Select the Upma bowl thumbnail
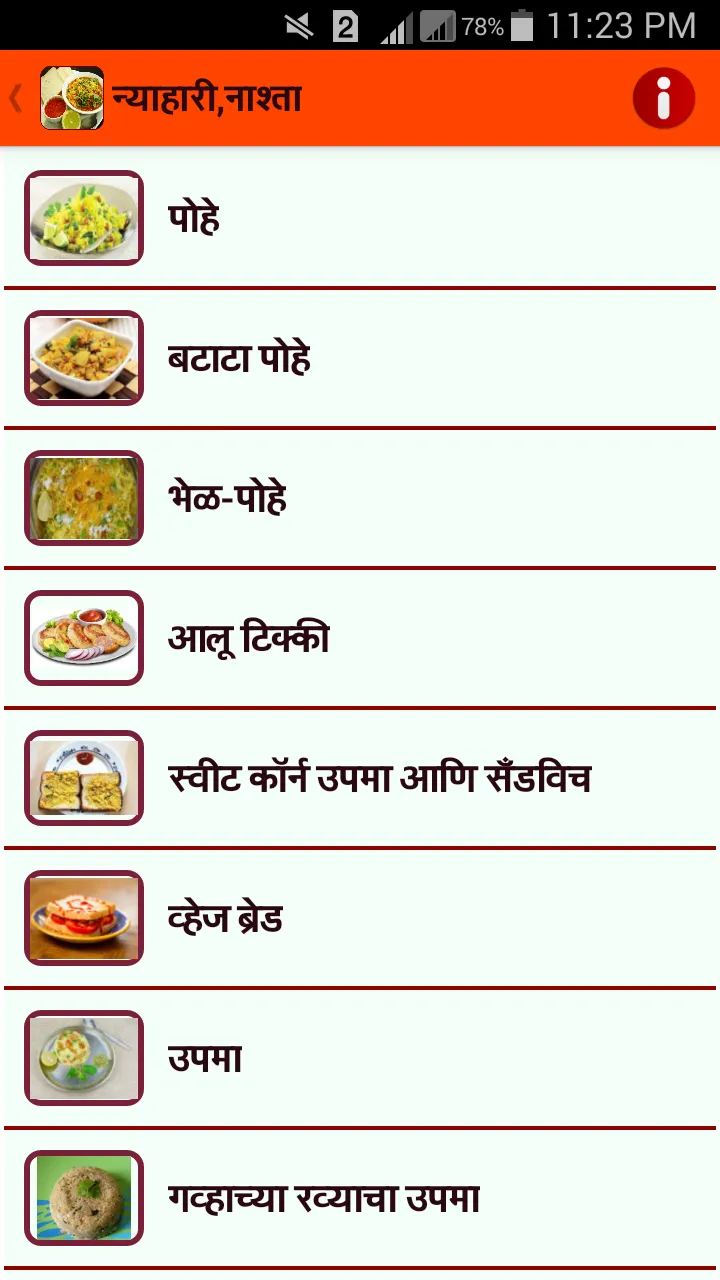Image resolution: width=720 pixels, height=1280 pixels. 84,1058
